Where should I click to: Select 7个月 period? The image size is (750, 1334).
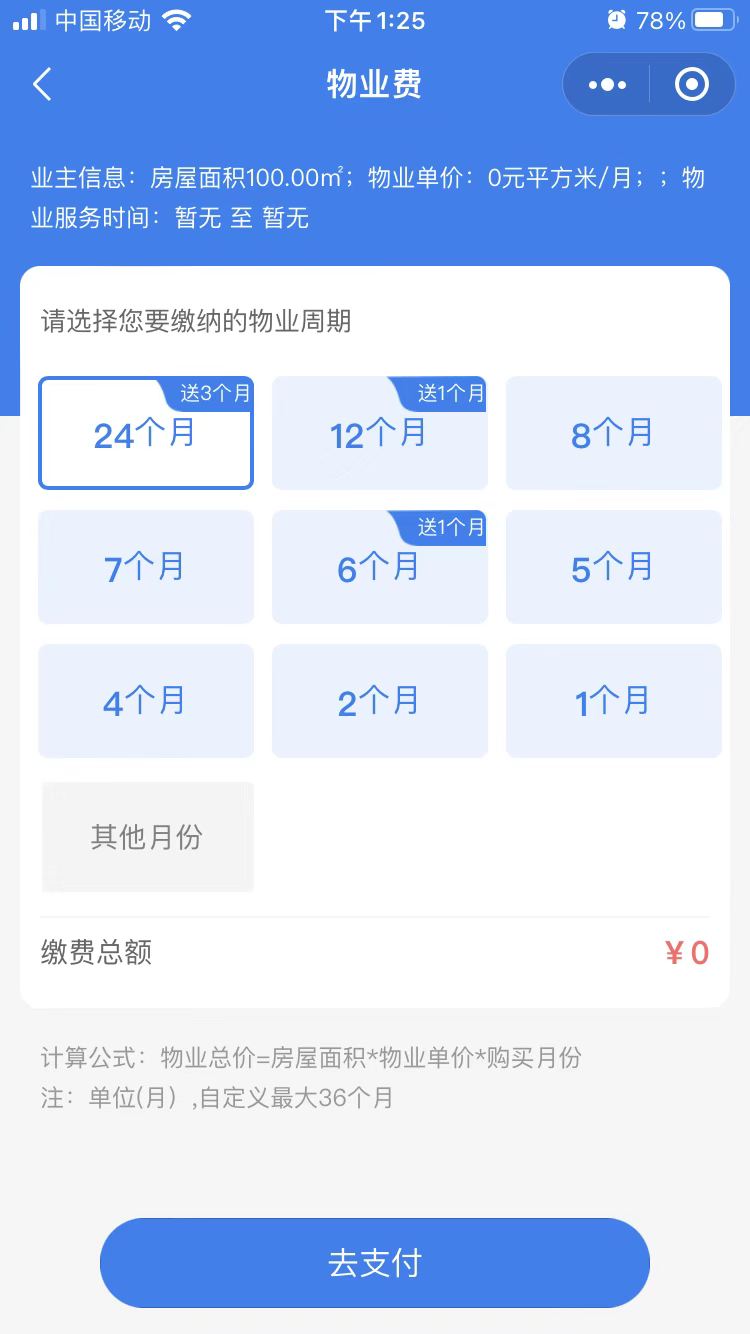coord(146,567)
